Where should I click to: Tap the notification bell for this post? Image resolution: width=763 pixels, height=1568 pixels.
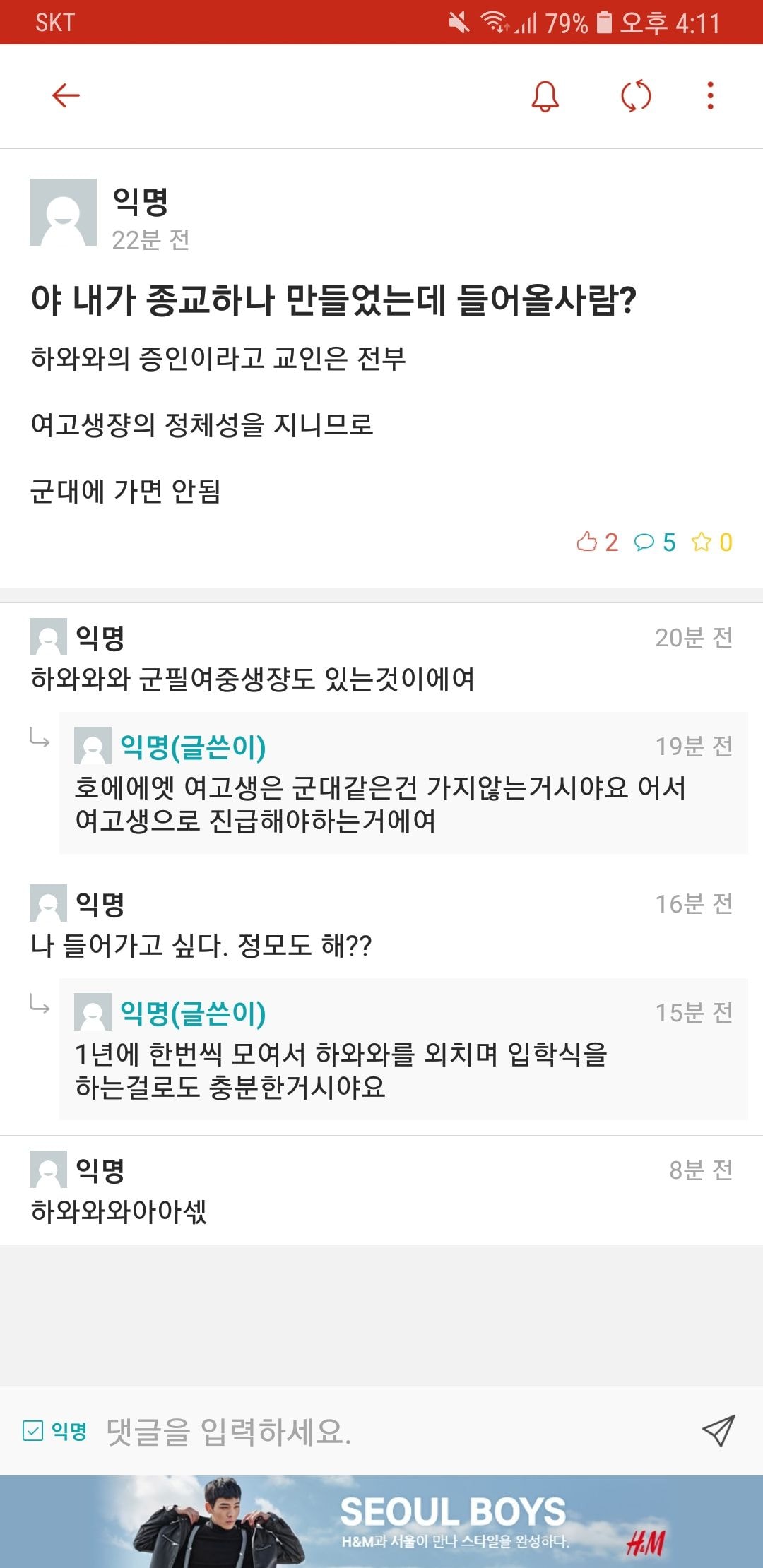coord(545,96)
